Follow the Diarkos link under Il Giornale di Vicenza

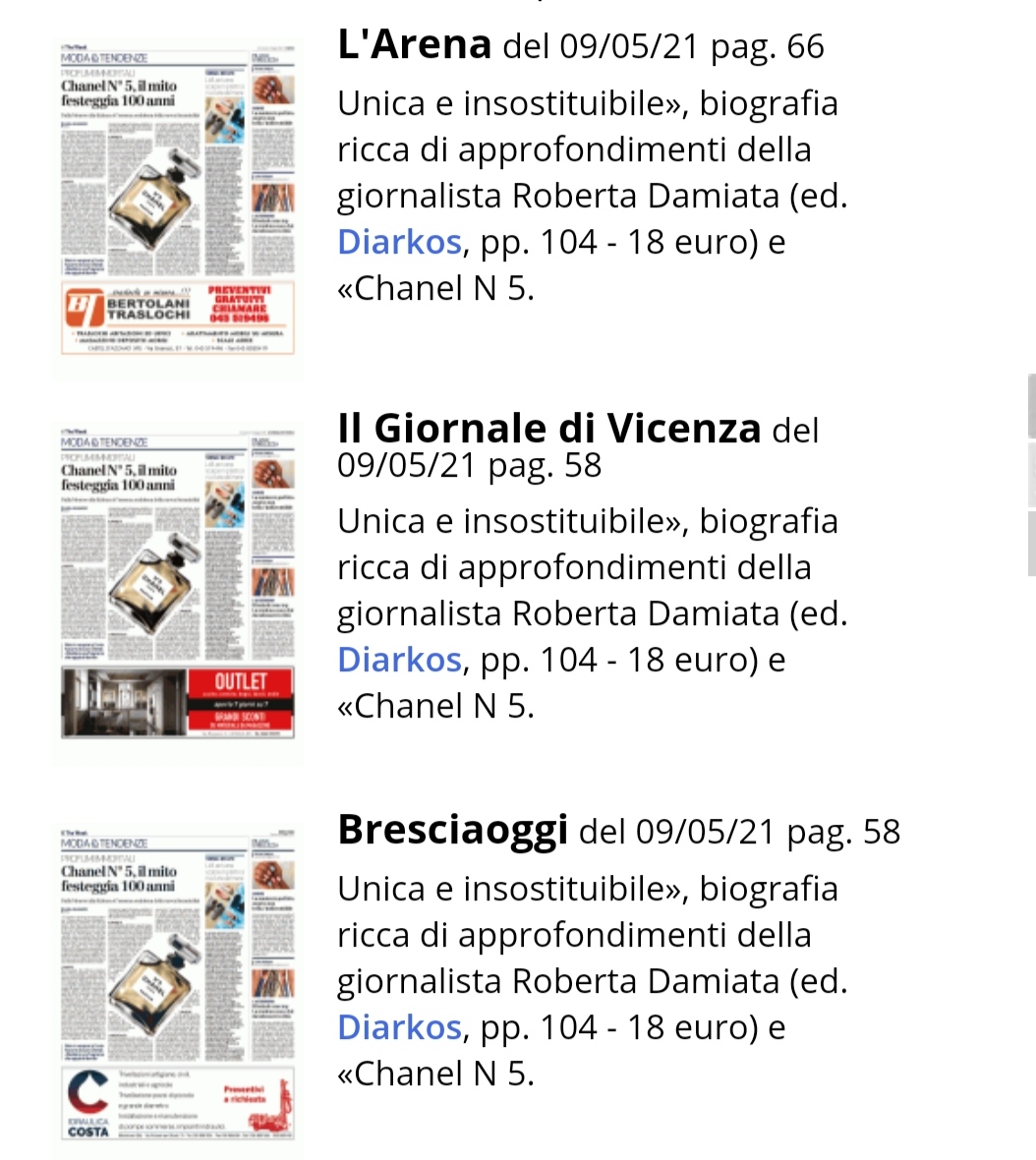(x=399, y=660)
